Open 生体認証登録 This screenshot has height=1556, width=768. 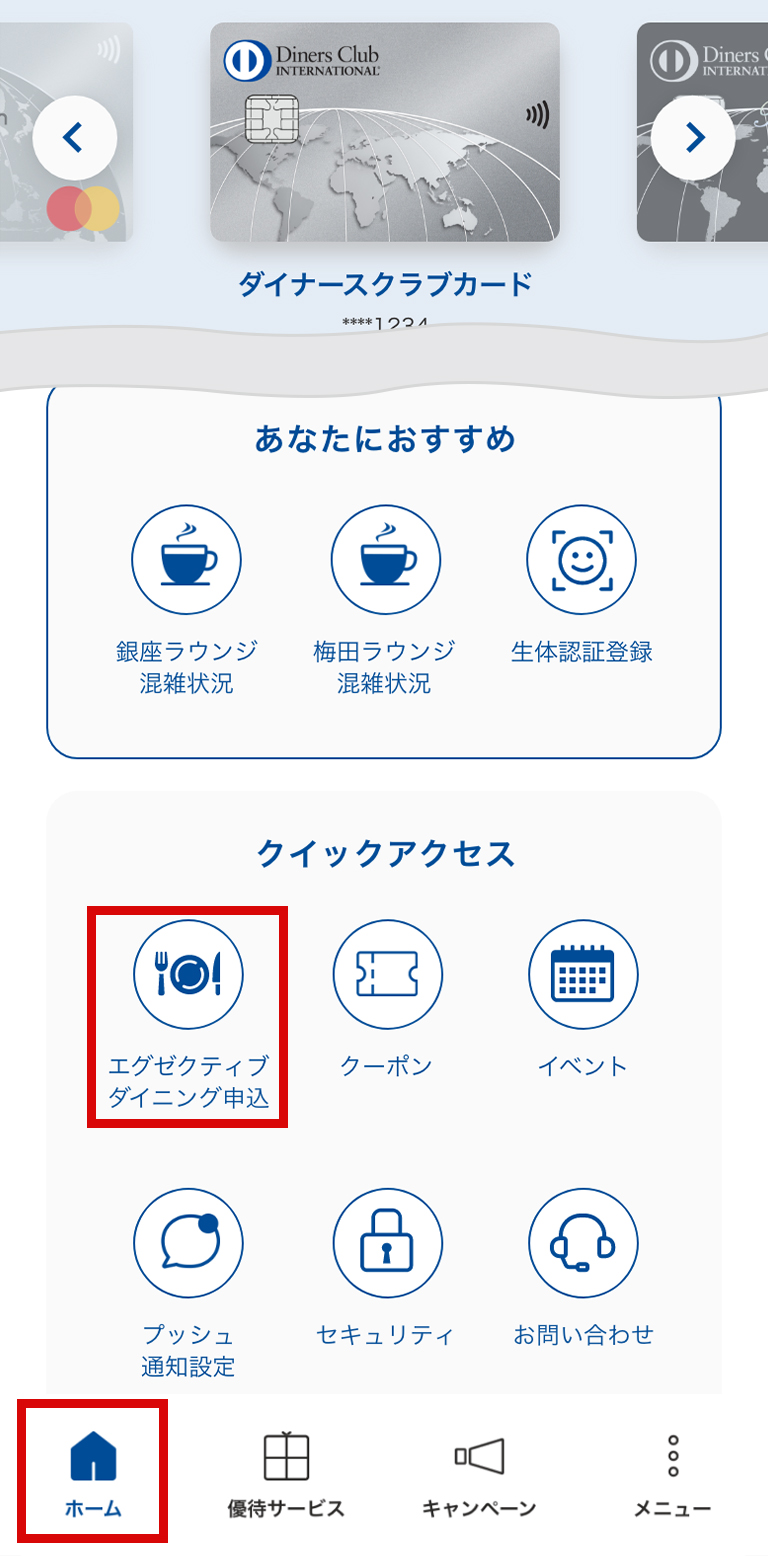click(x=582, y=559)
